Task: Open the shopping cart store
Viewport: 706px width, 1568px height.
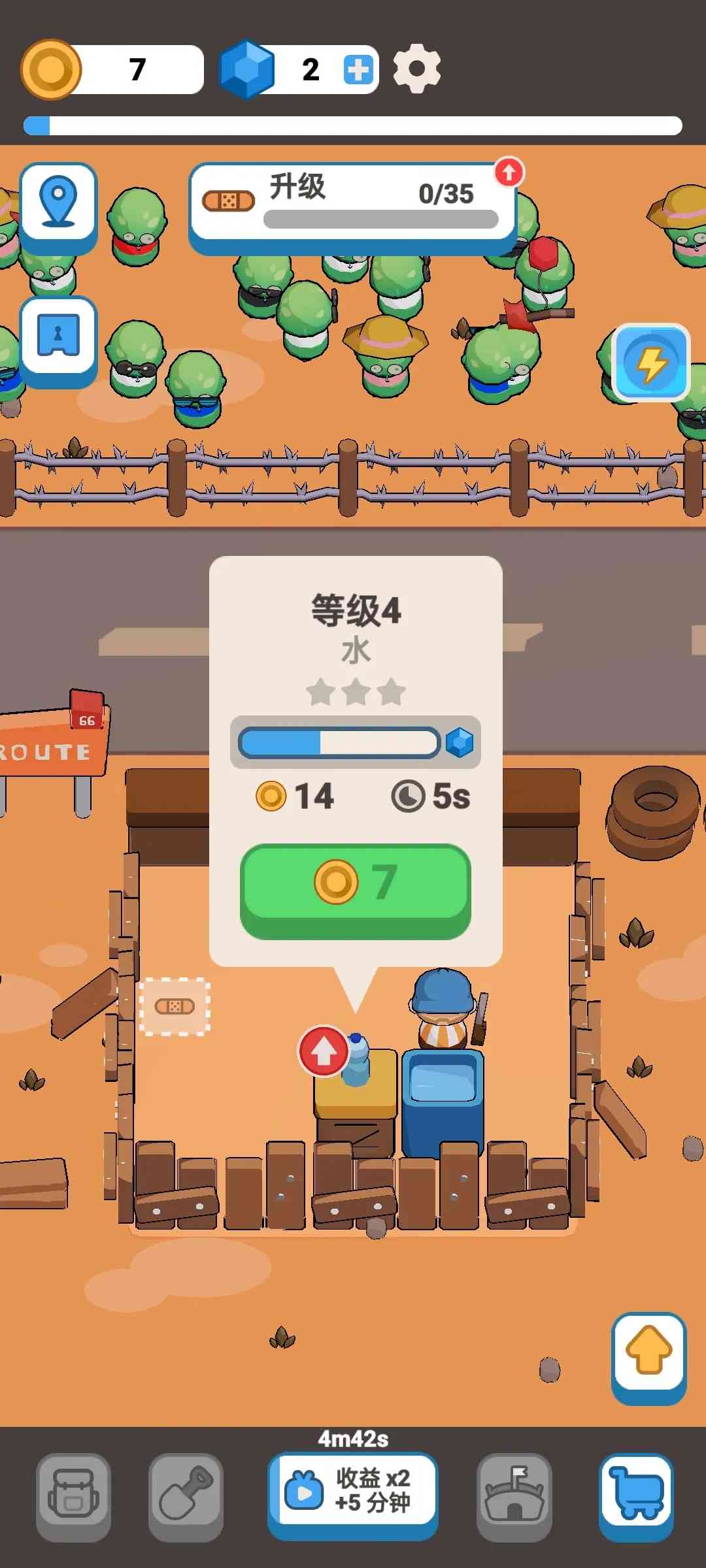Action: [x=635, y=1492]
